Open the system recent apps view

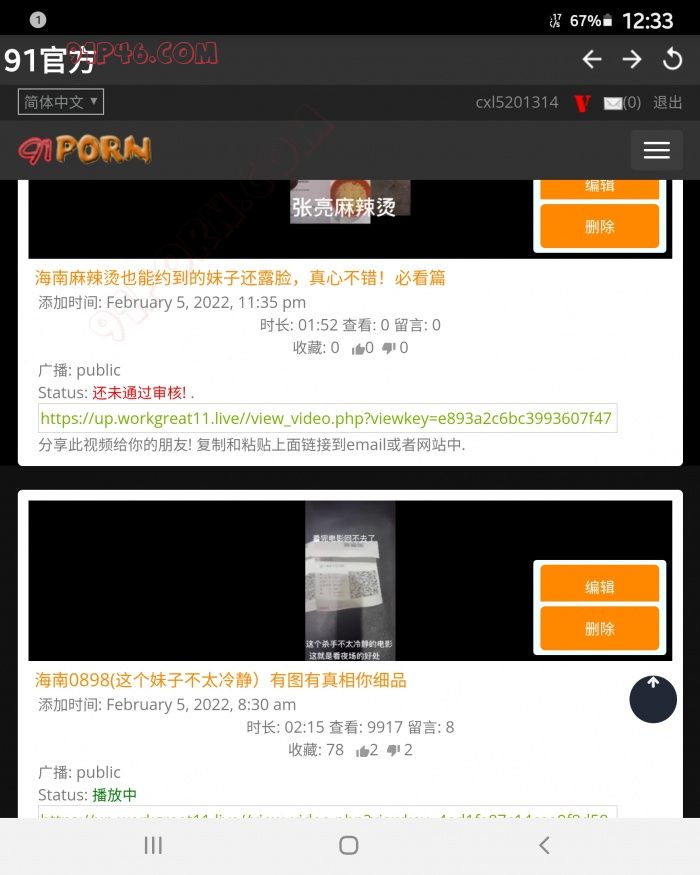[153, 846]
